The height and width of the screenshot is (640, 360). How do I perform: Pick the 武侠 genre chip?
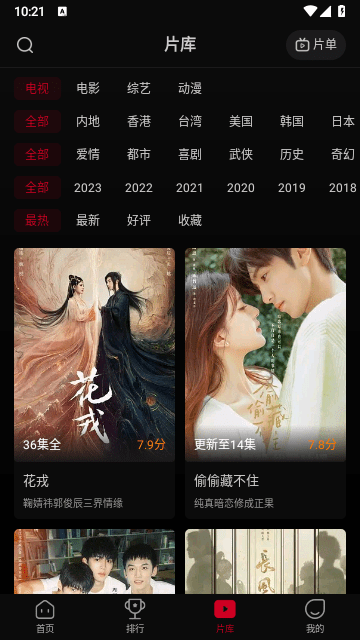click(x=241, y=155)
